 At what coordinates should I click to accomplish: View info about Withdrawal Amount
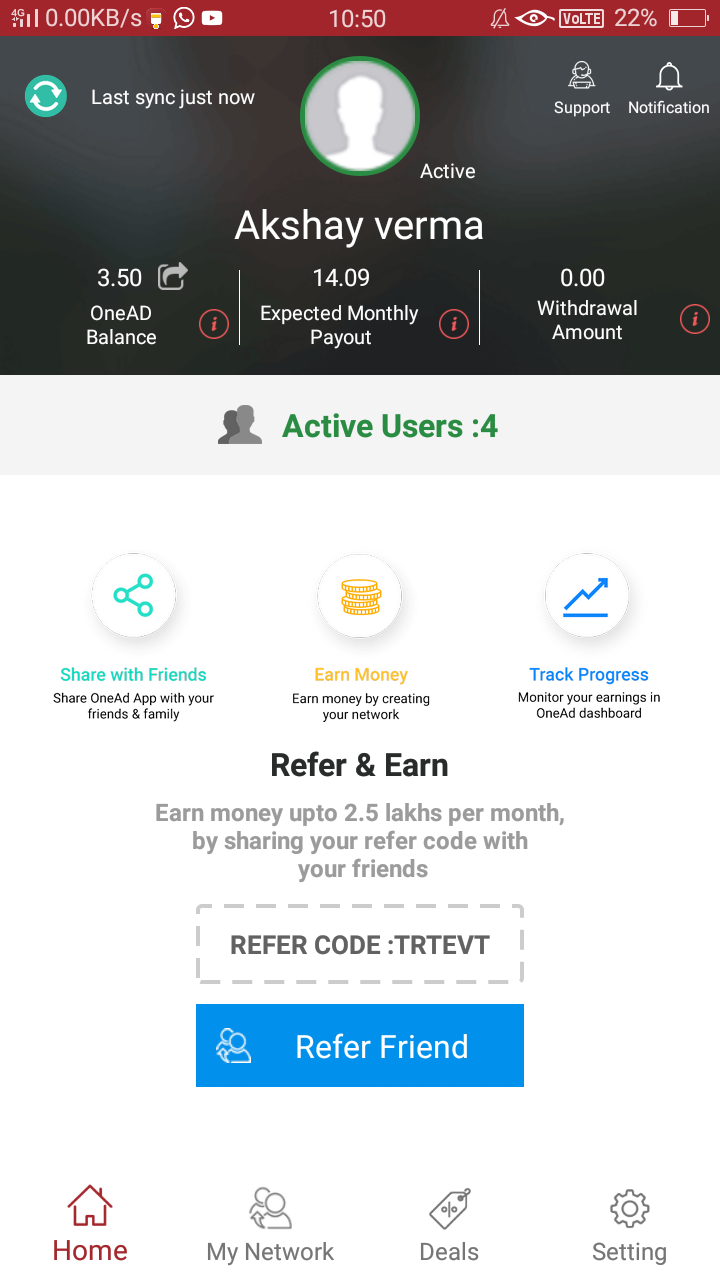click(694, 319)
